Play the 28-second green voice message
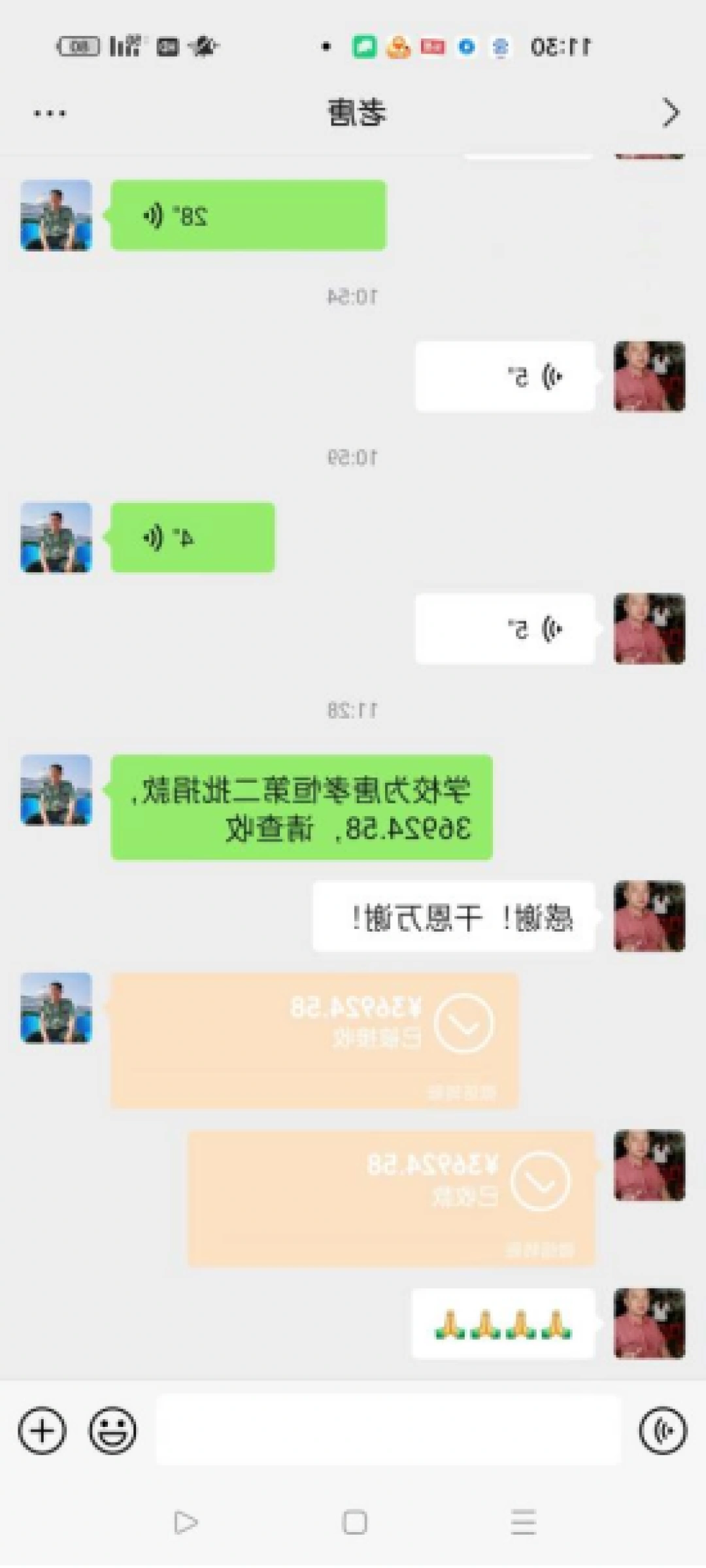Image resolution: width=706 pixels, height=1568 pixels. coord(248,216)
